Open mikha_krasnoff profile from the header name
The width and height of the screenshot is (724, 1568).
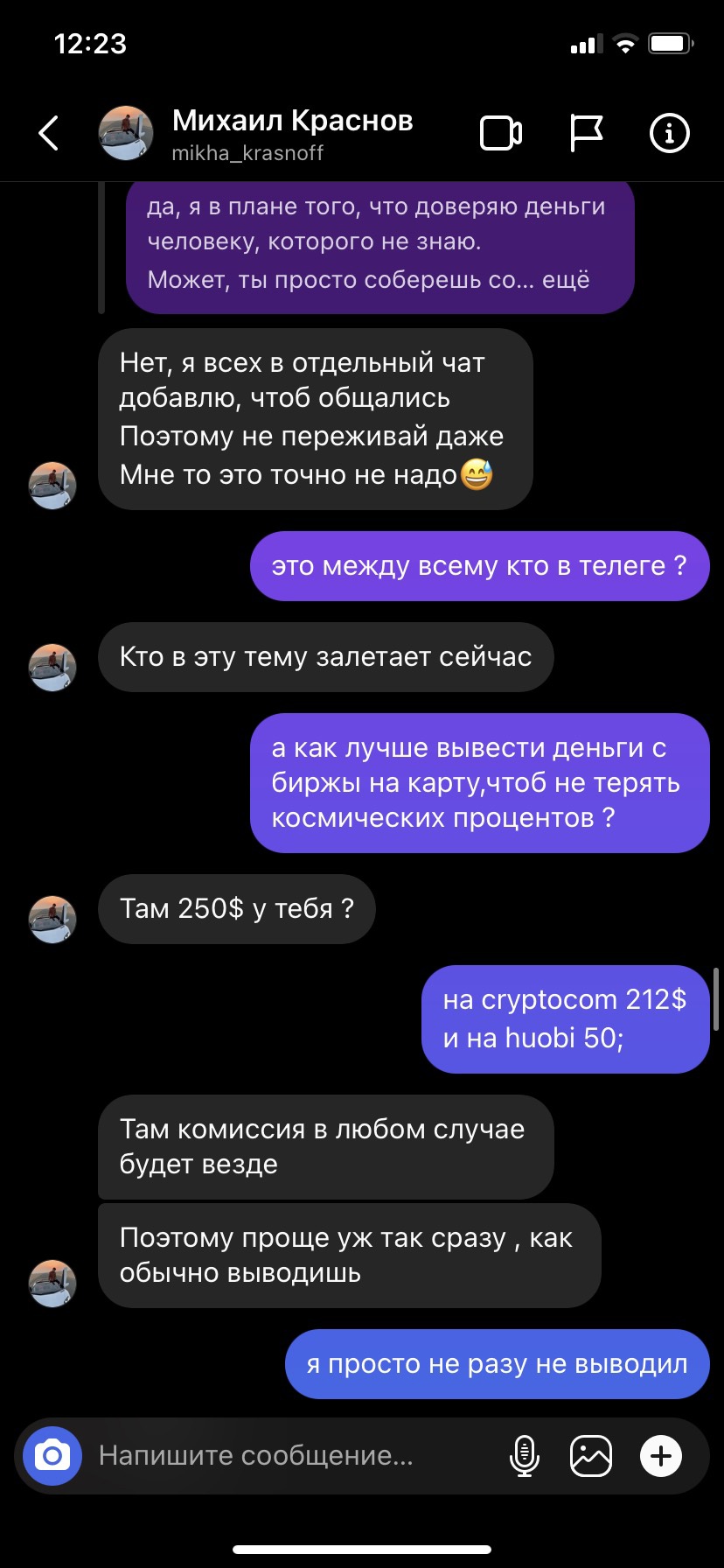click(x=292, y=121)
